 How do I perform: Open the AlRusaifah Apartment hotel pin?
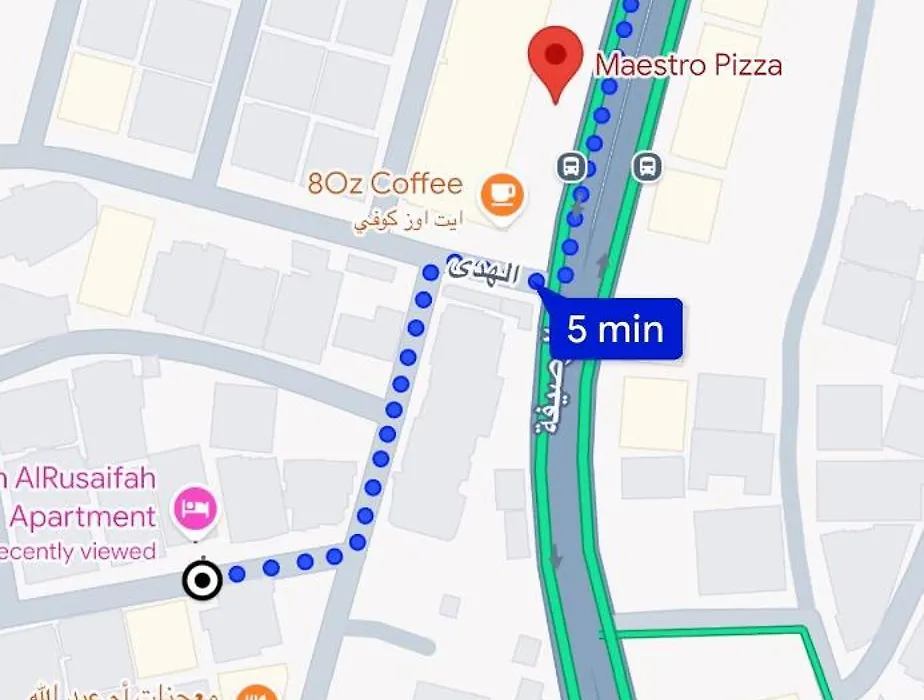pyautogui.click(x=195, y=509)
